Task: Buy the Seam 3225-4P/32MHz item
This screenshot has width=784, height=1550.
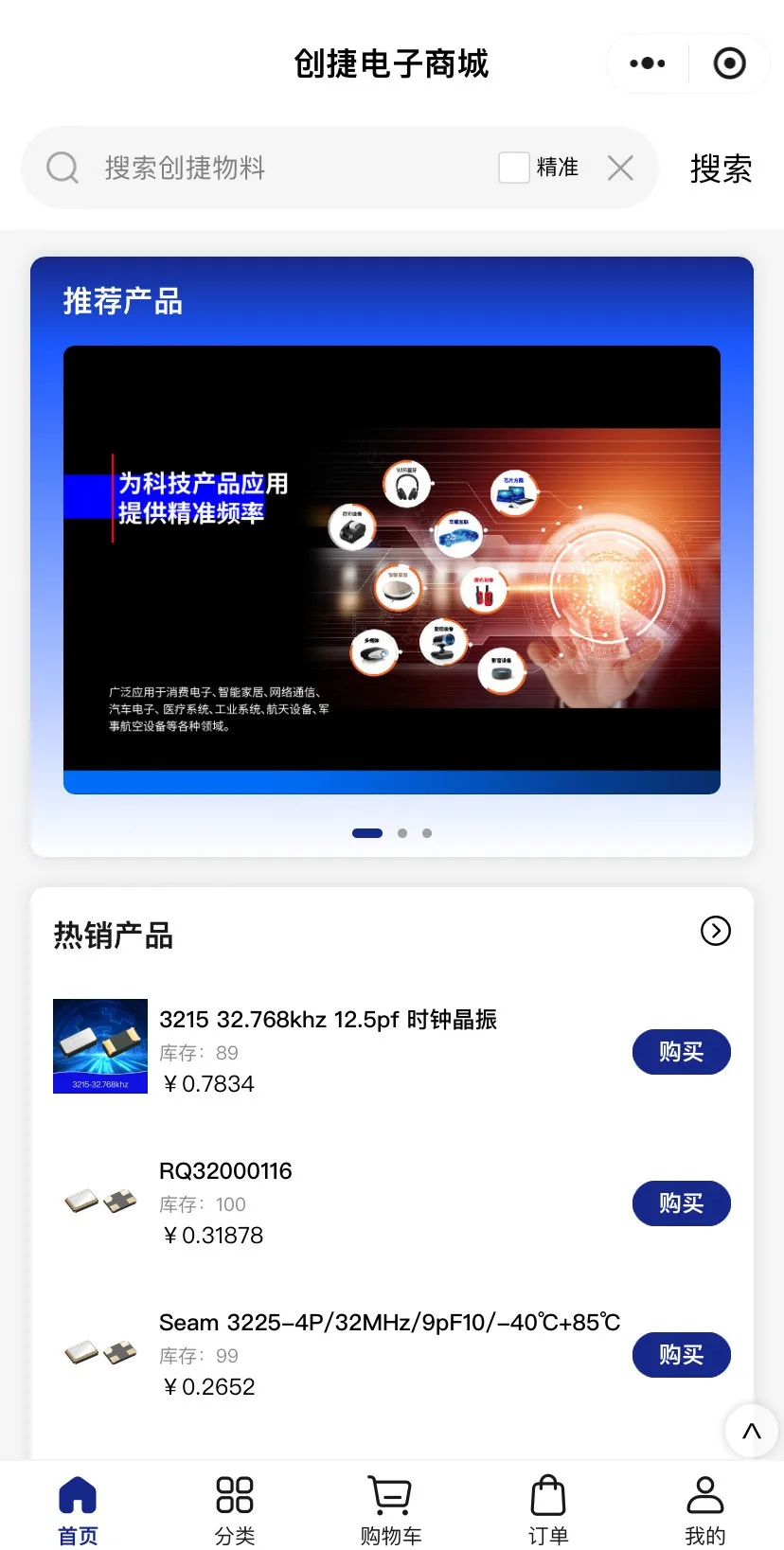Action: pyautogui.click(x=682, y=1355)
